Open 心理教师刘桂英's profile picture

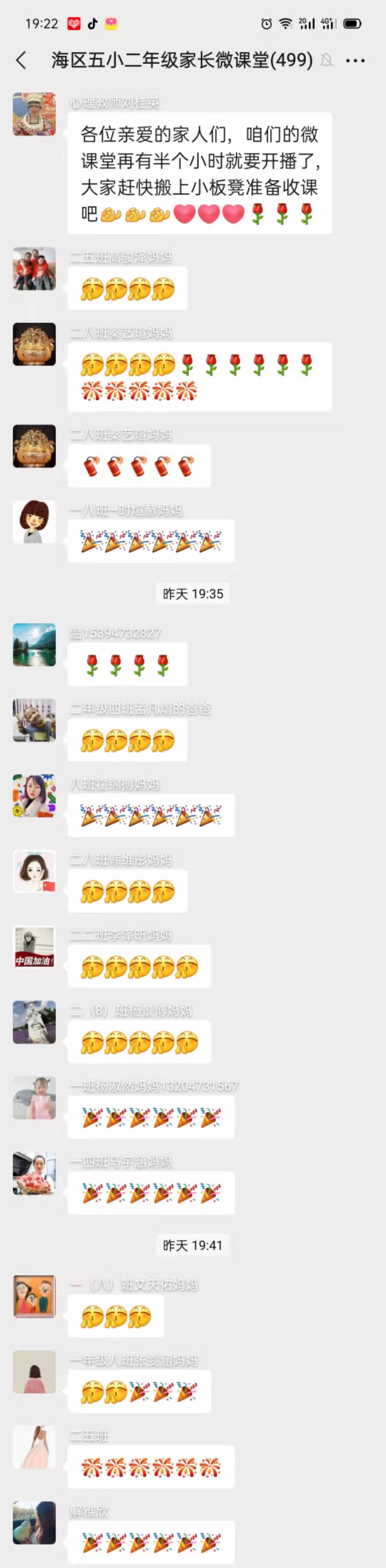(35, 114)
